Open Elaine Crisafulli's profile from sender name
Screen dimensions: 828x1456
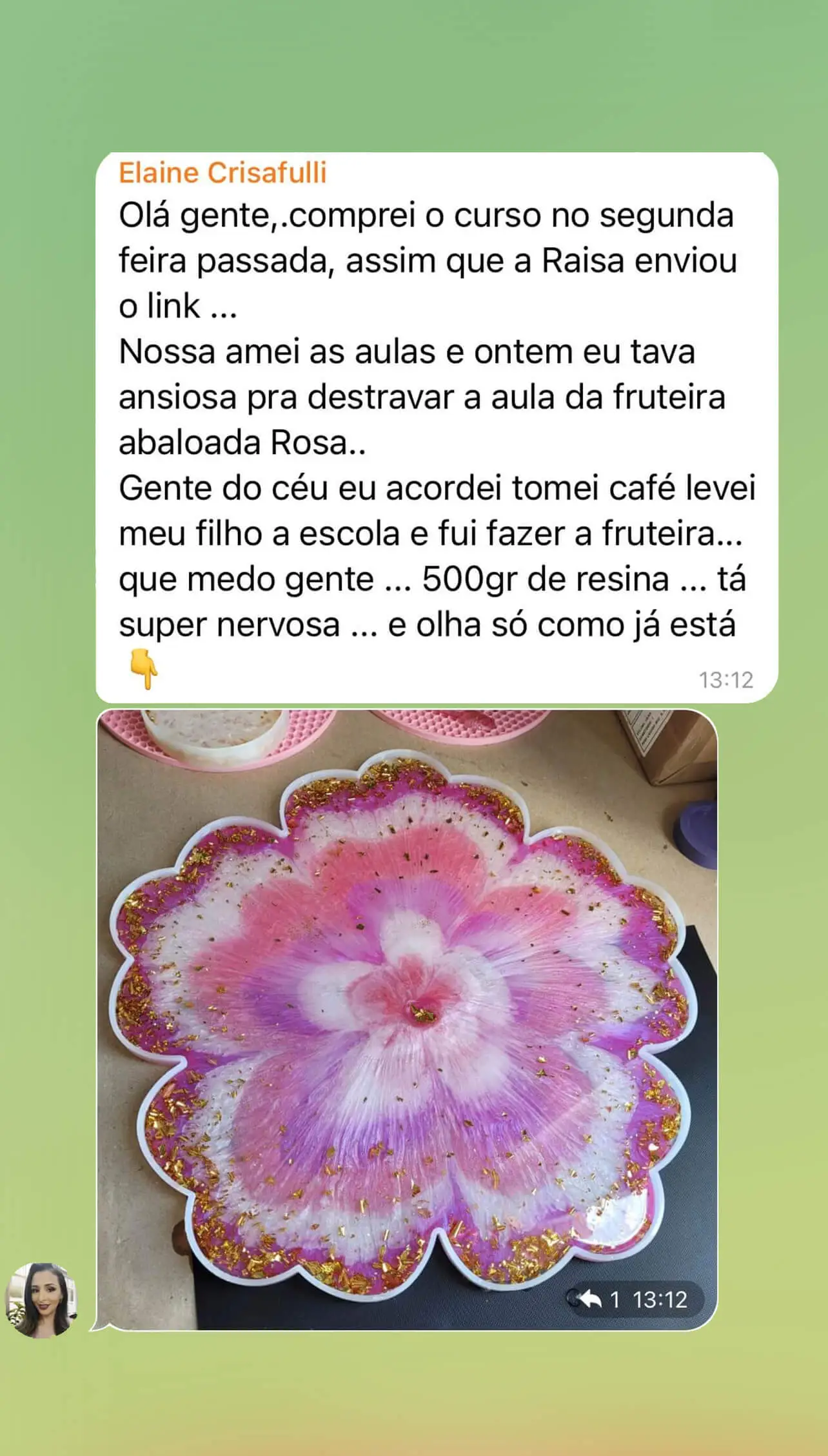click(x=222, y=173)
